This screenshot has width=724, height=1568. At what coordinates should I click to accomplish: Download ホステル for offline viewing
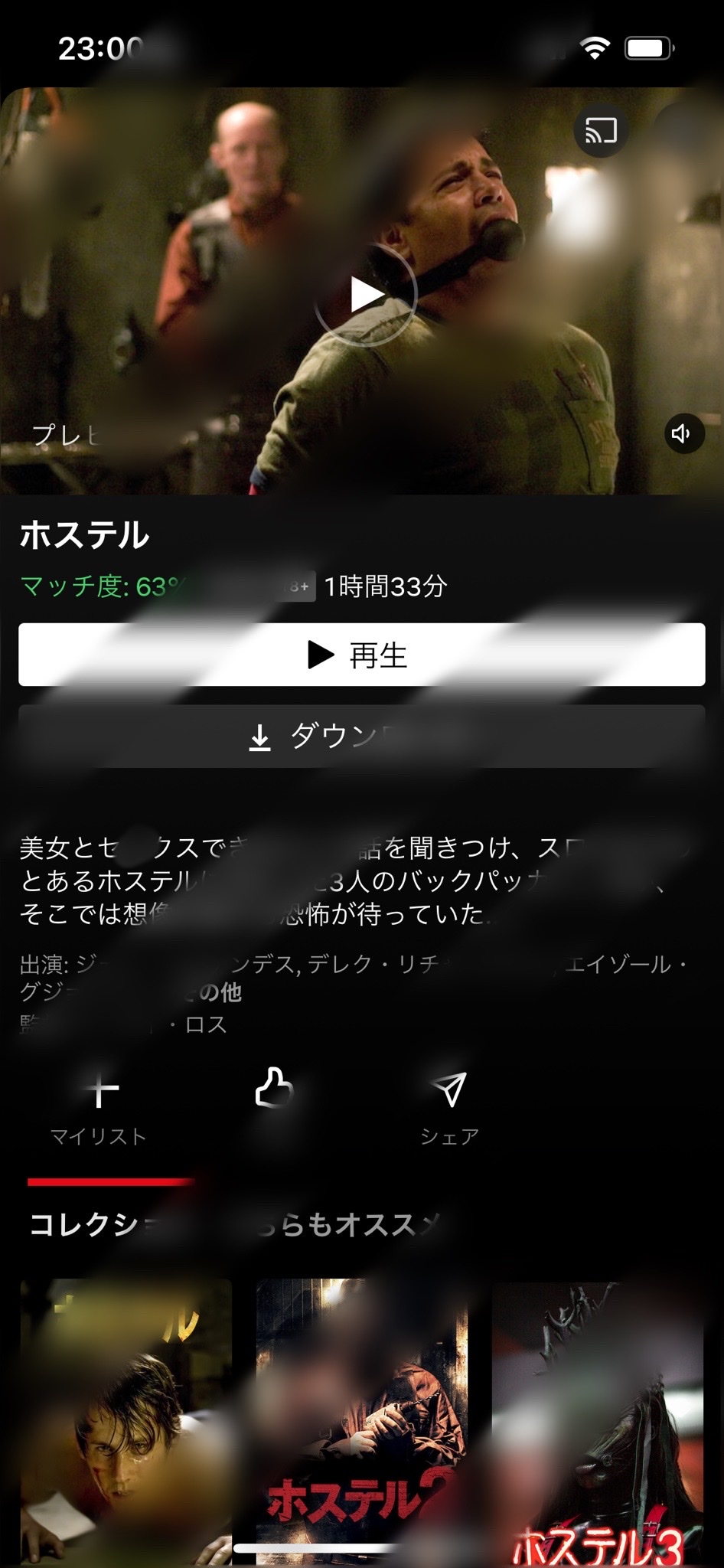coord(361,737)
